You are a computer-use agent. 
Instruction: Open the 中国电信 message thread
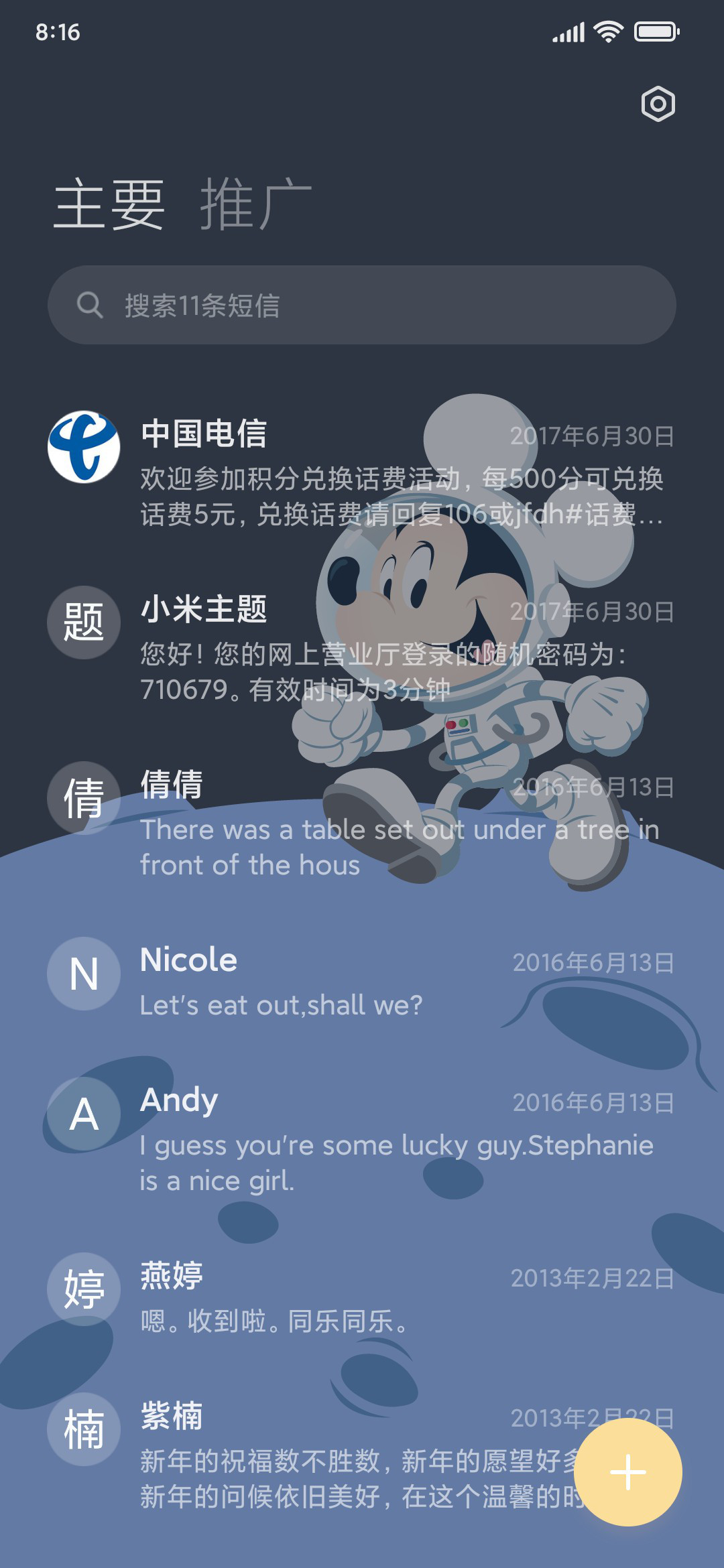click(362, 472)
